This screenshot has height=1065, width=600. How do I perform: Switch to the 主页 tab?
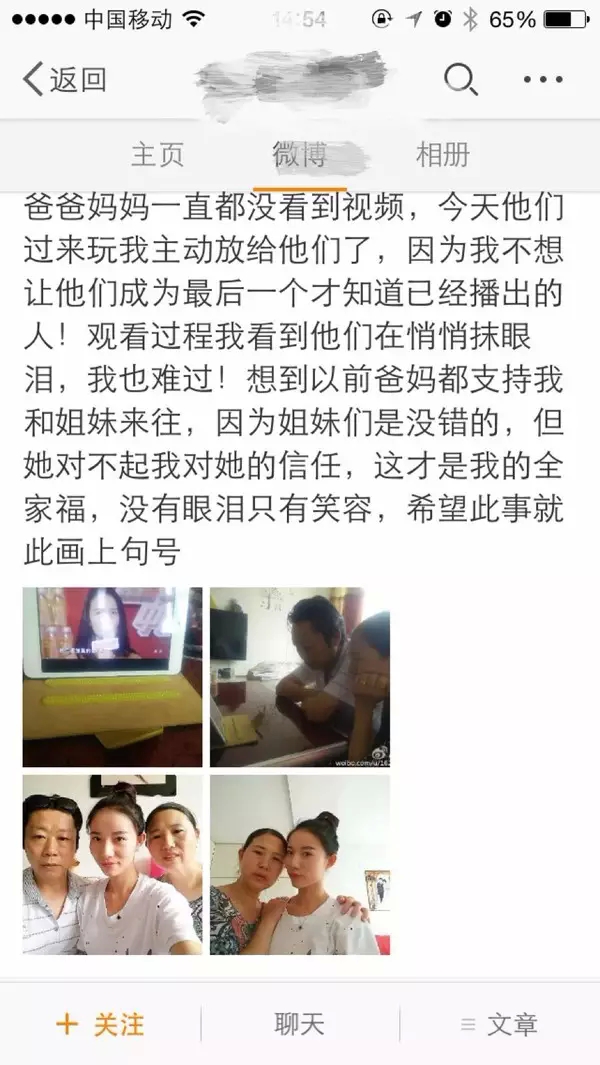click(158, 155)
